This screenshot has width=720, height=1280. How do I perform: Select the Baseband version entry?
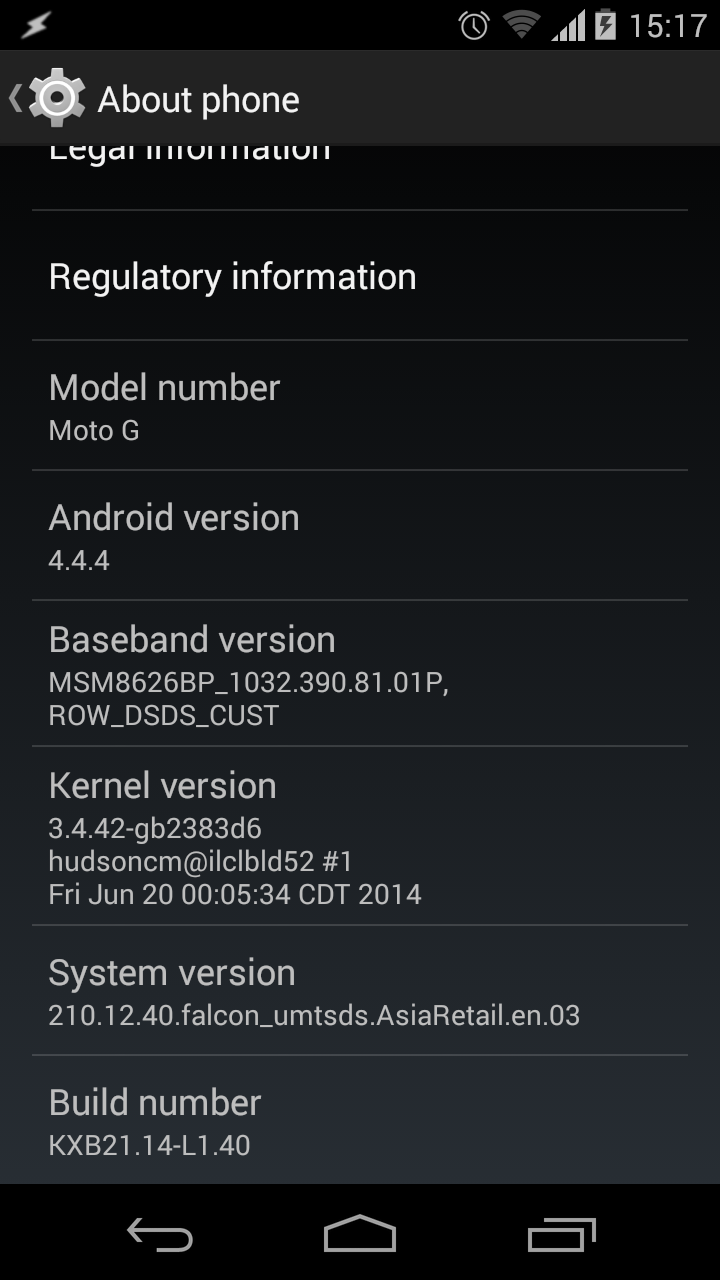(359, 674)
